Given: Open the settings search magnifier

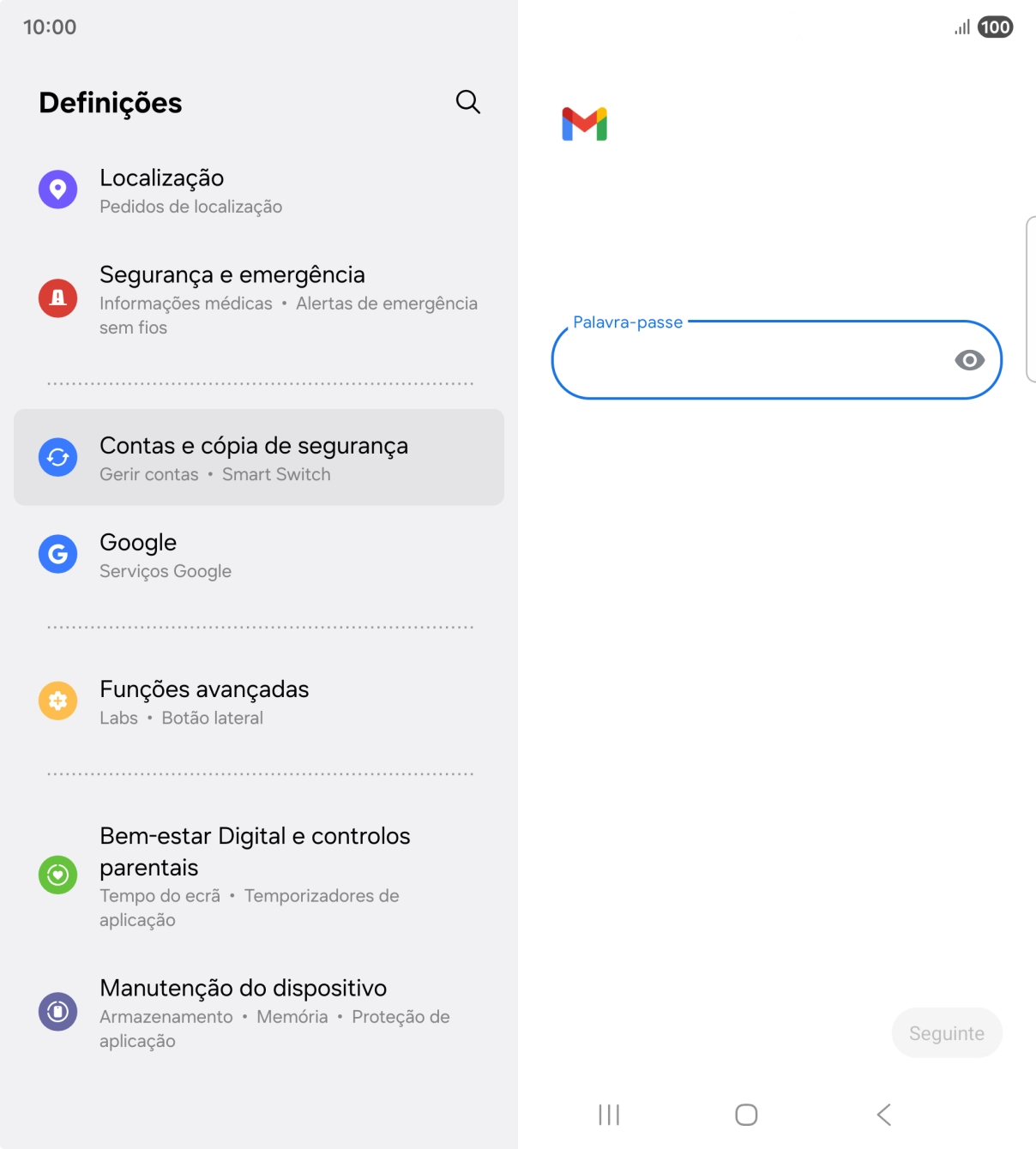Looking at the screenshot, I should click(467, 102).
